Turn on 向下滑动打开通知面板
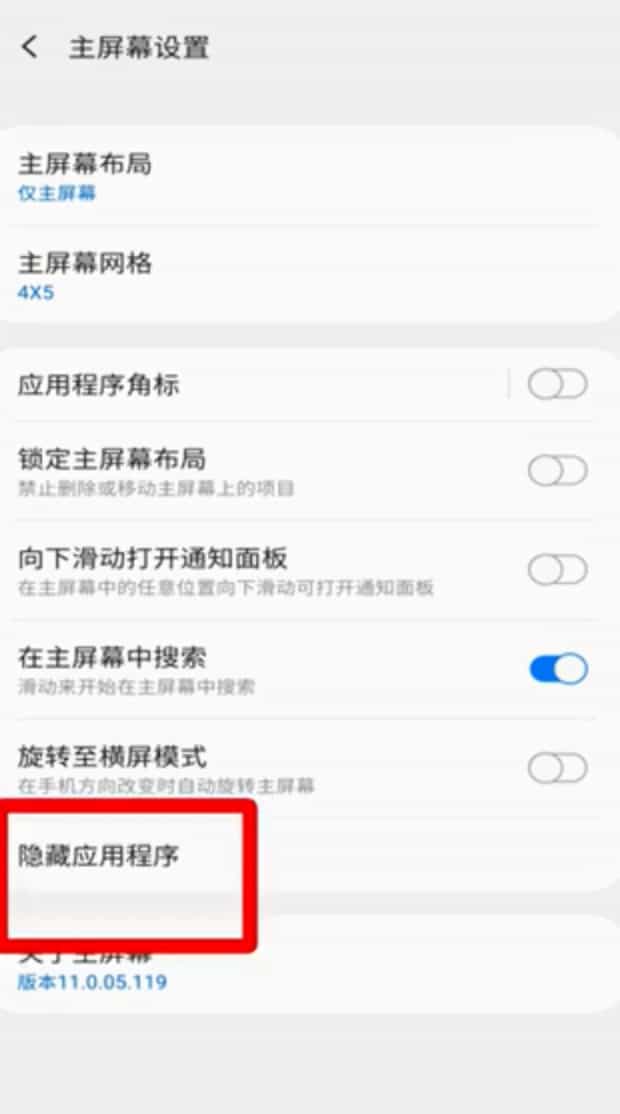The width and height of the screenshot is (620, 1114). pyautogui.click(x=557, y=570)
